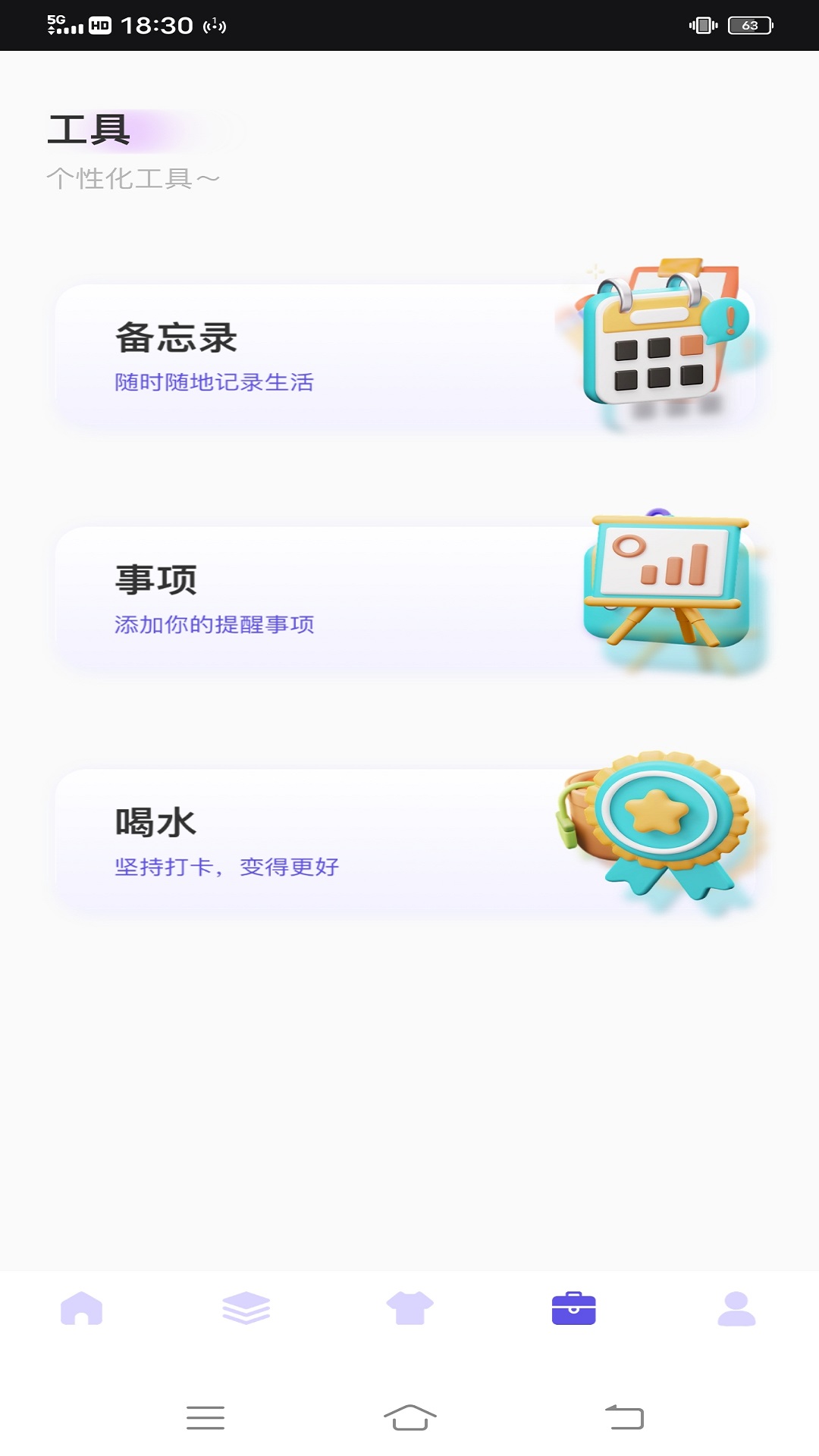Switch to the layers tab
Screen dimensions: 819x1456
click(x=246, y=1308)
